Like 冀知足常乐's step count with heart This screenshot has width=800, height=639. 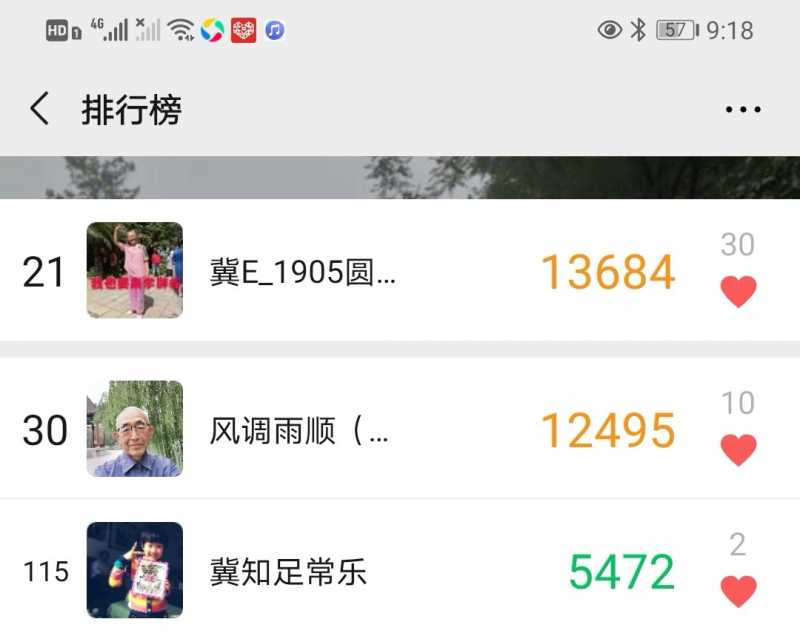tap(738, 591)
